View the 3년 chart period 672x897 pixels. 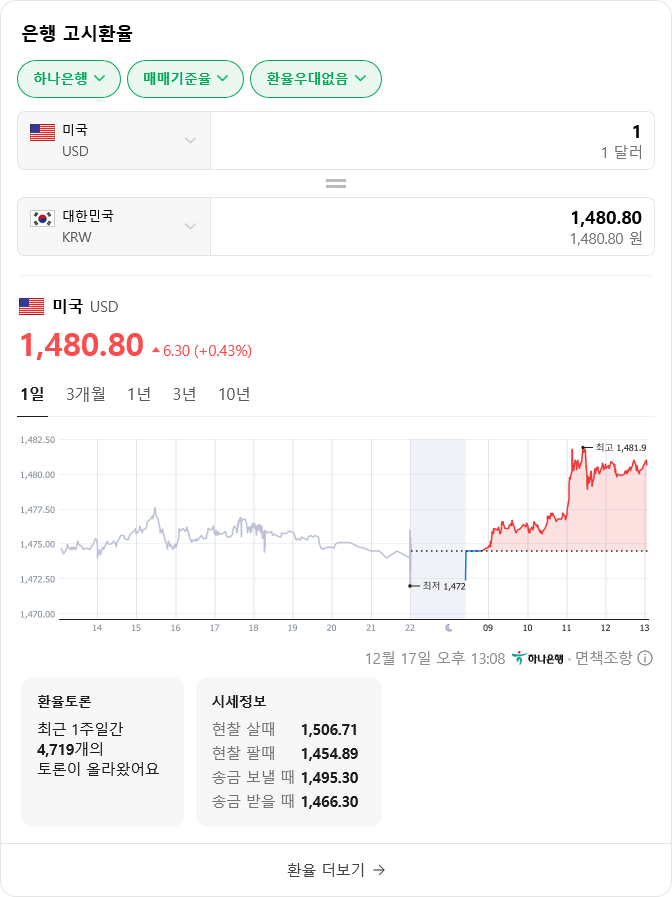184,394
